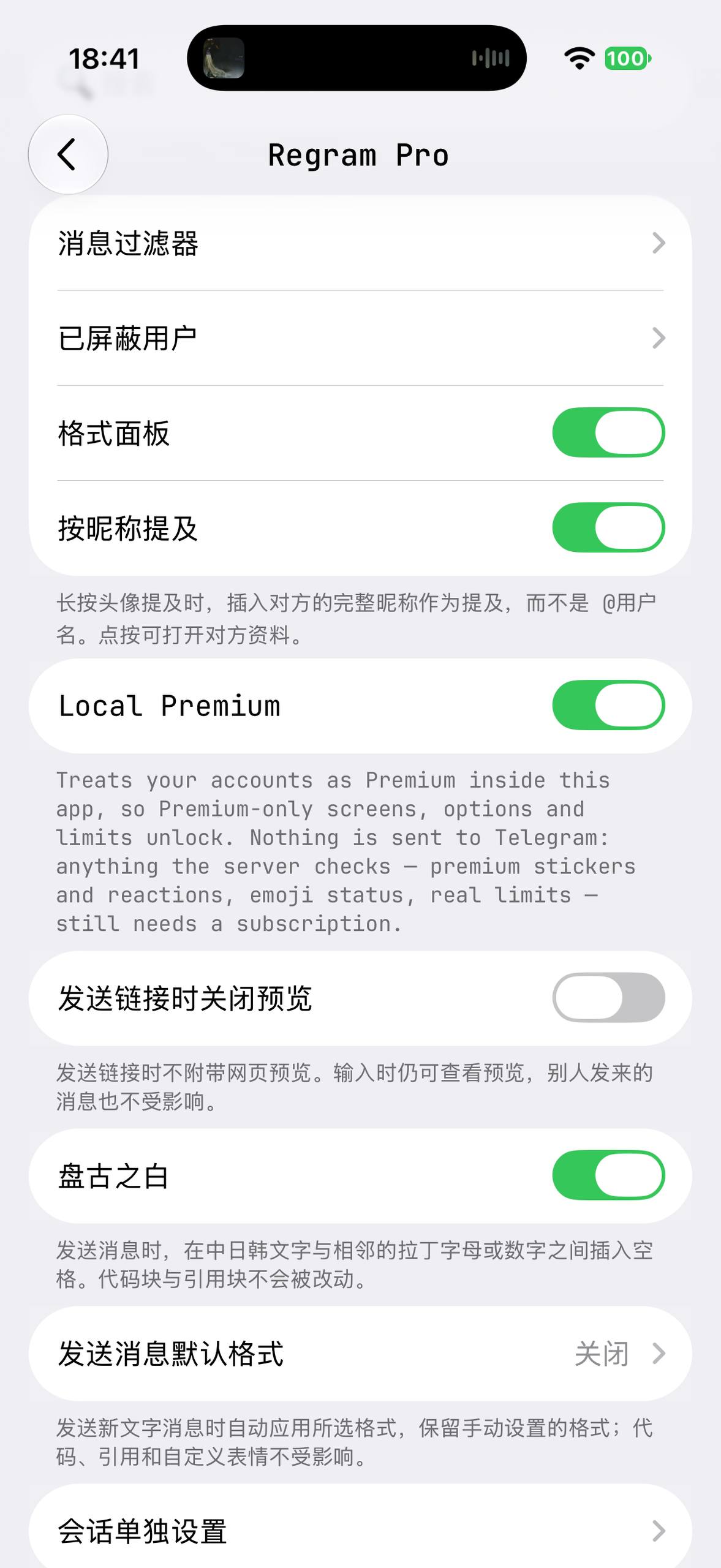The image size is (721, 1568).
Task: Switch off Local Premium
Action: tap(608, 705)
